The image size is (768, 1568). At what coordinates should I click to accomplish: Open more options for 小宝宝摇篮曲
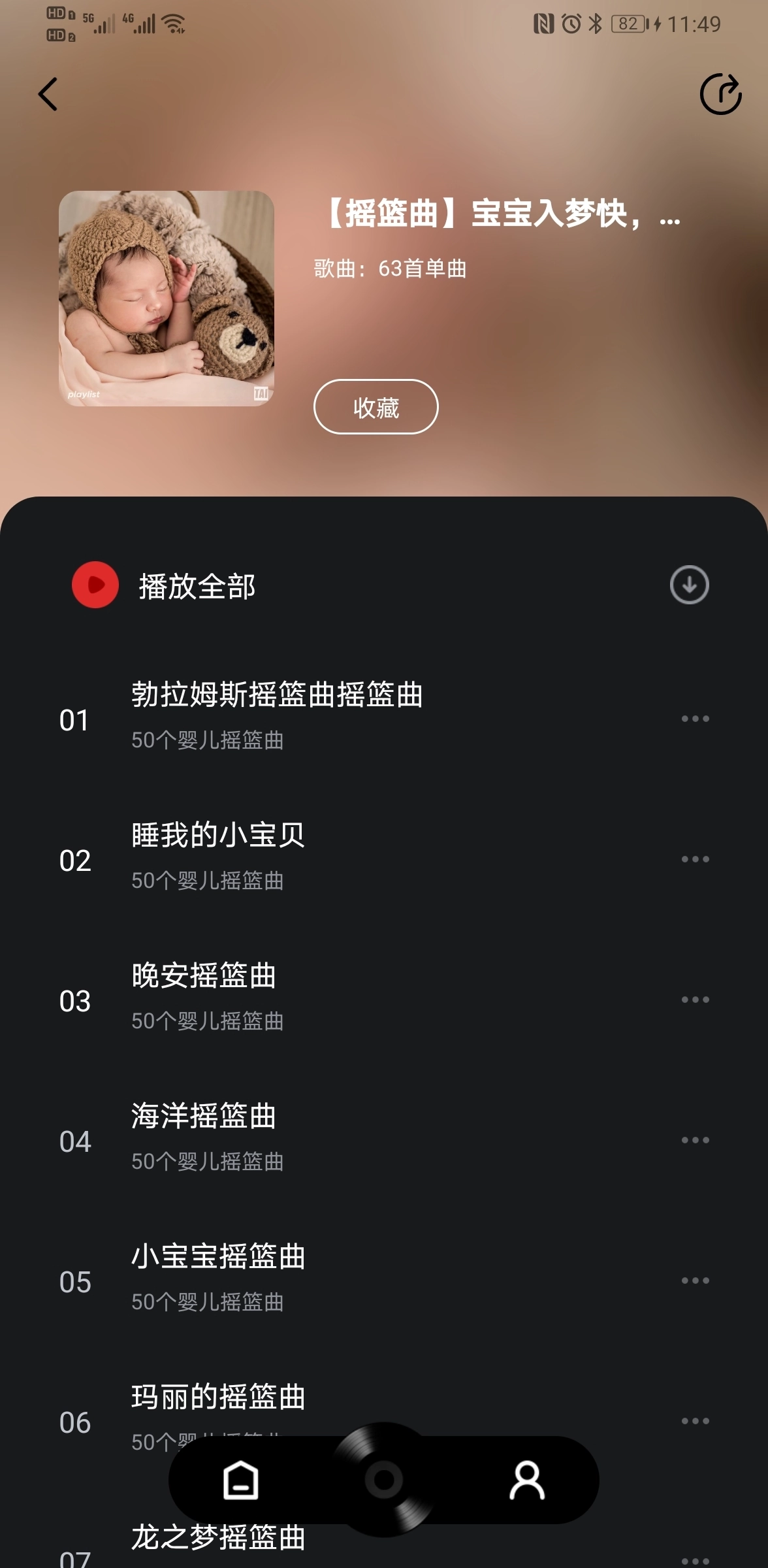[x=695, y=1281]
